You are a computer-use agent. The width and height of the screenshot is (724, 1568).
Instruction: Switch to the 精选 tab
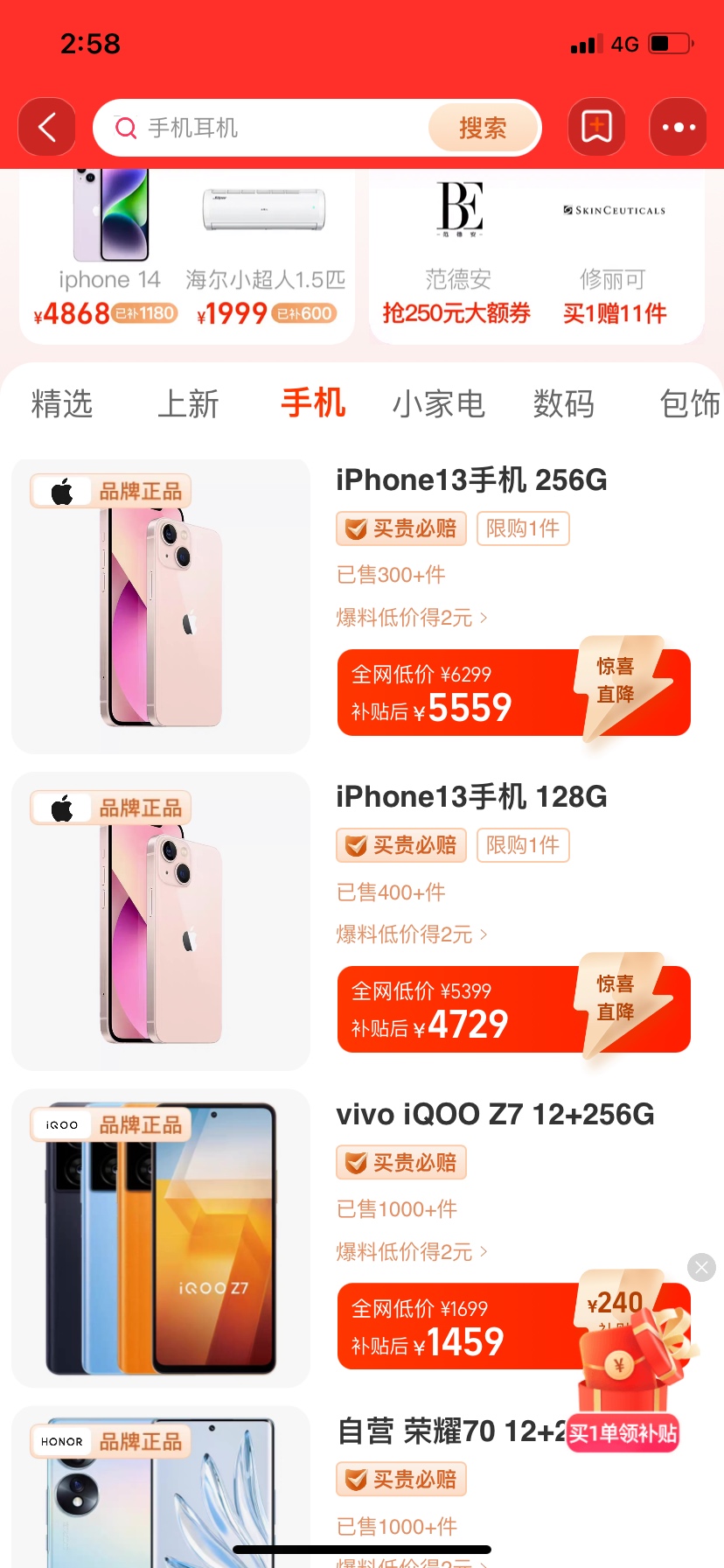(61, 404)
